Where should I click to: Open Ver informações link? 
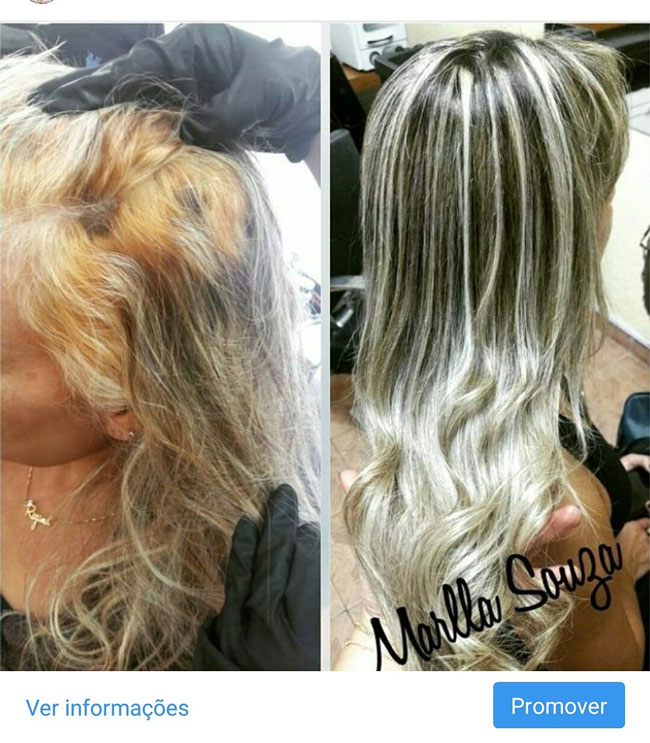107,708
